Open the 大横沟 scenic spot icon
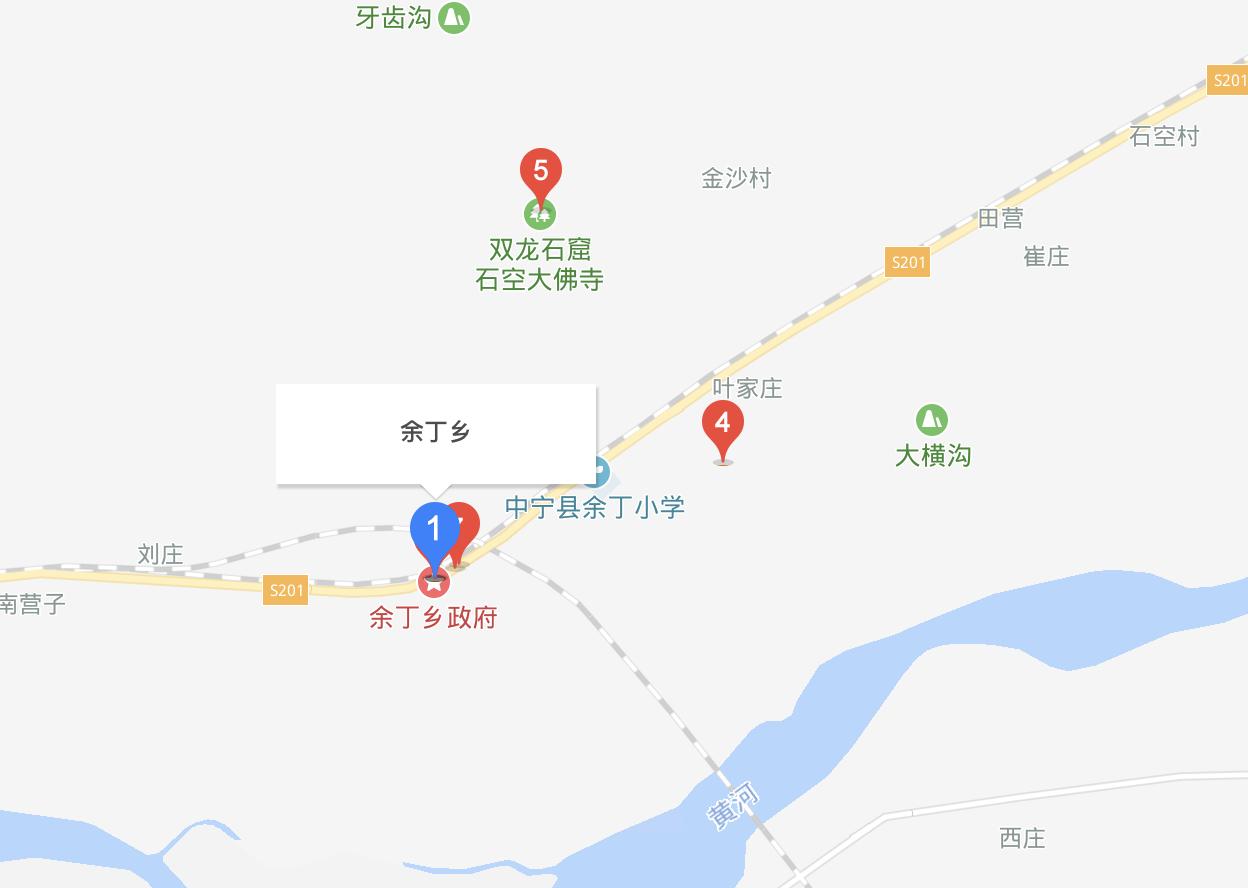1248x888 pixels. click(x=931, y=420)
